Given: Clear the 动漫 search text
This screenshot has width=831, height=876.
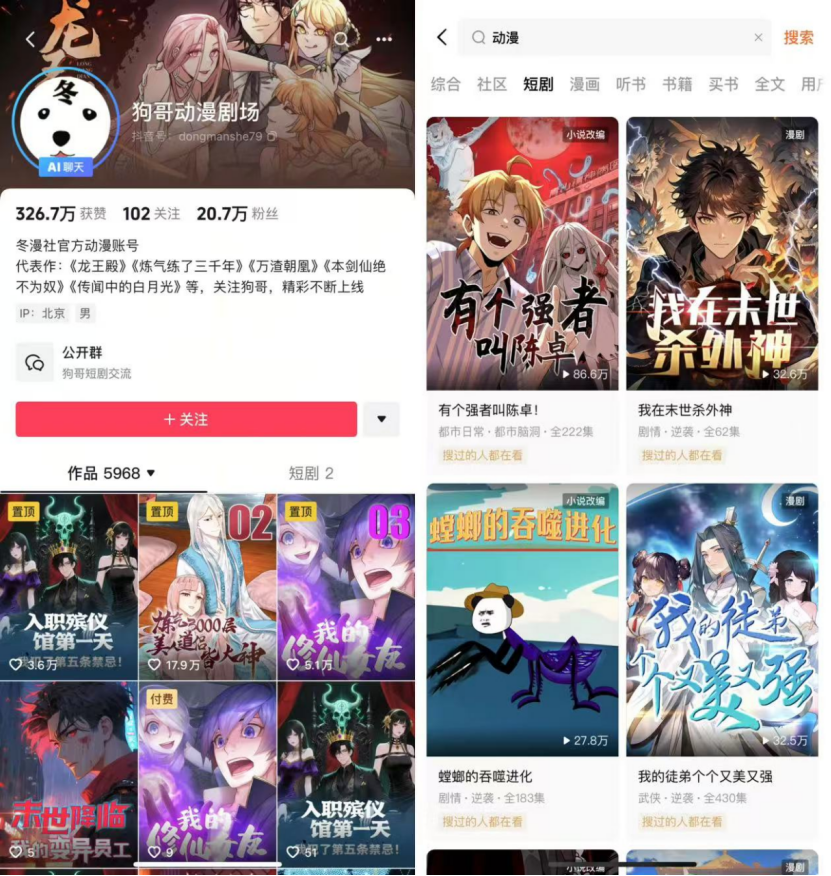Looking at the screenshot, I should click(x=758, y=38).
